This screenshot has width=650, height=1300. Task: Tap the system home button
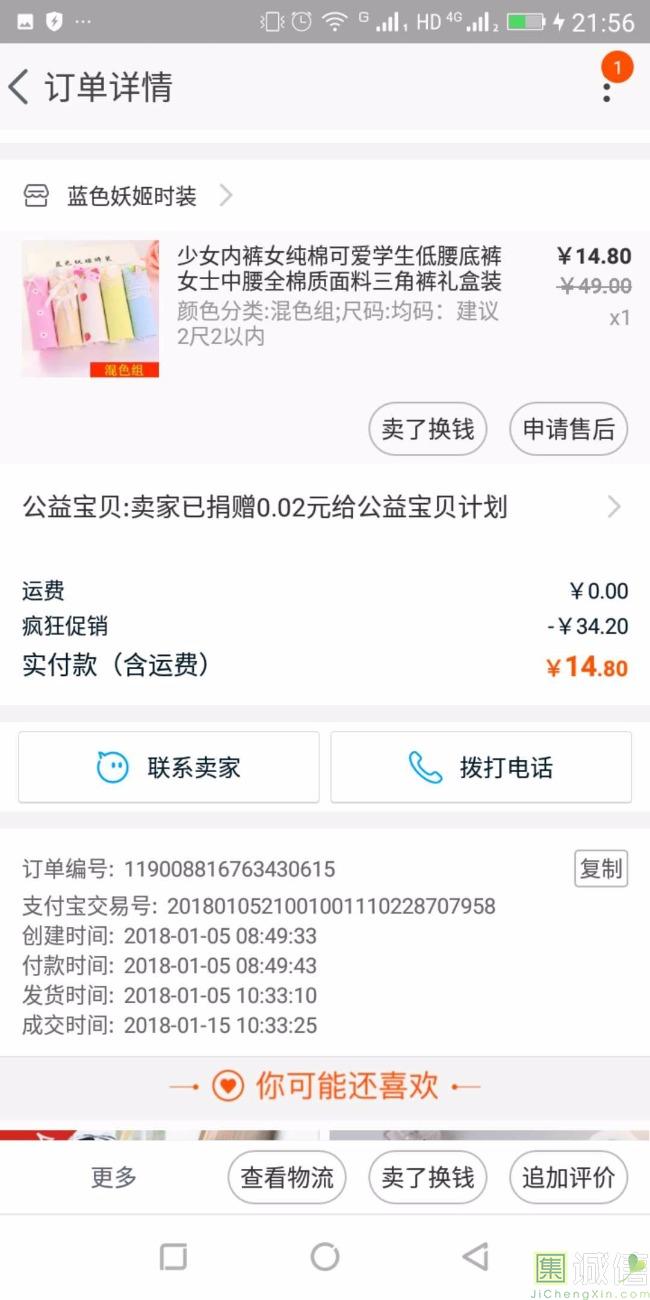pyautogui.click(x=325, y=1257)
